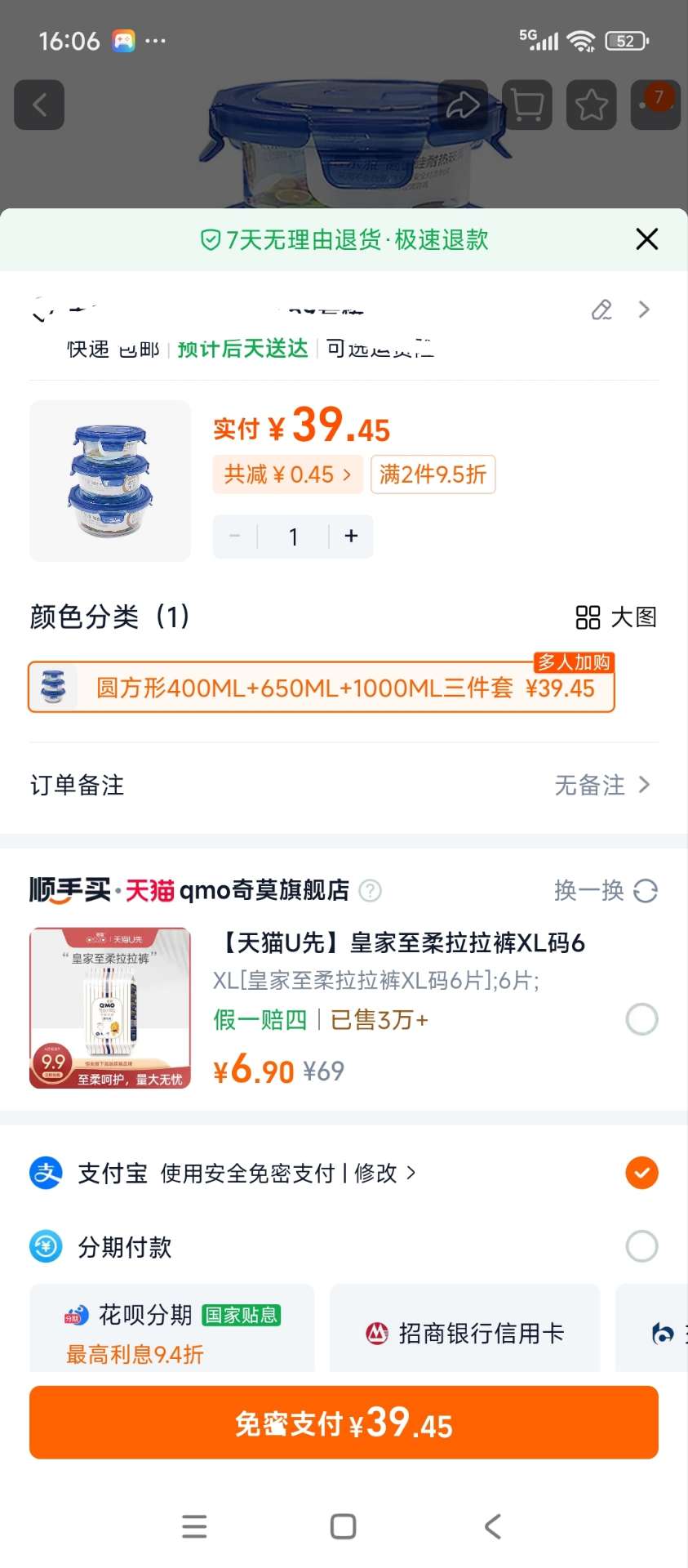
Task: Open the 共减¥0.45 discount details
Action: pyautogui.click(x=287, y=474)
